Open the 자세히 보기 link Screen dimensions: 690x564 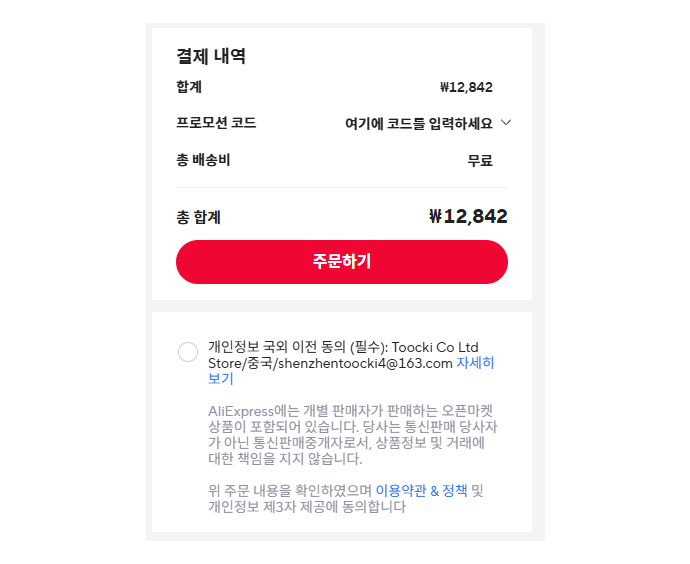(x=475, y=363)
